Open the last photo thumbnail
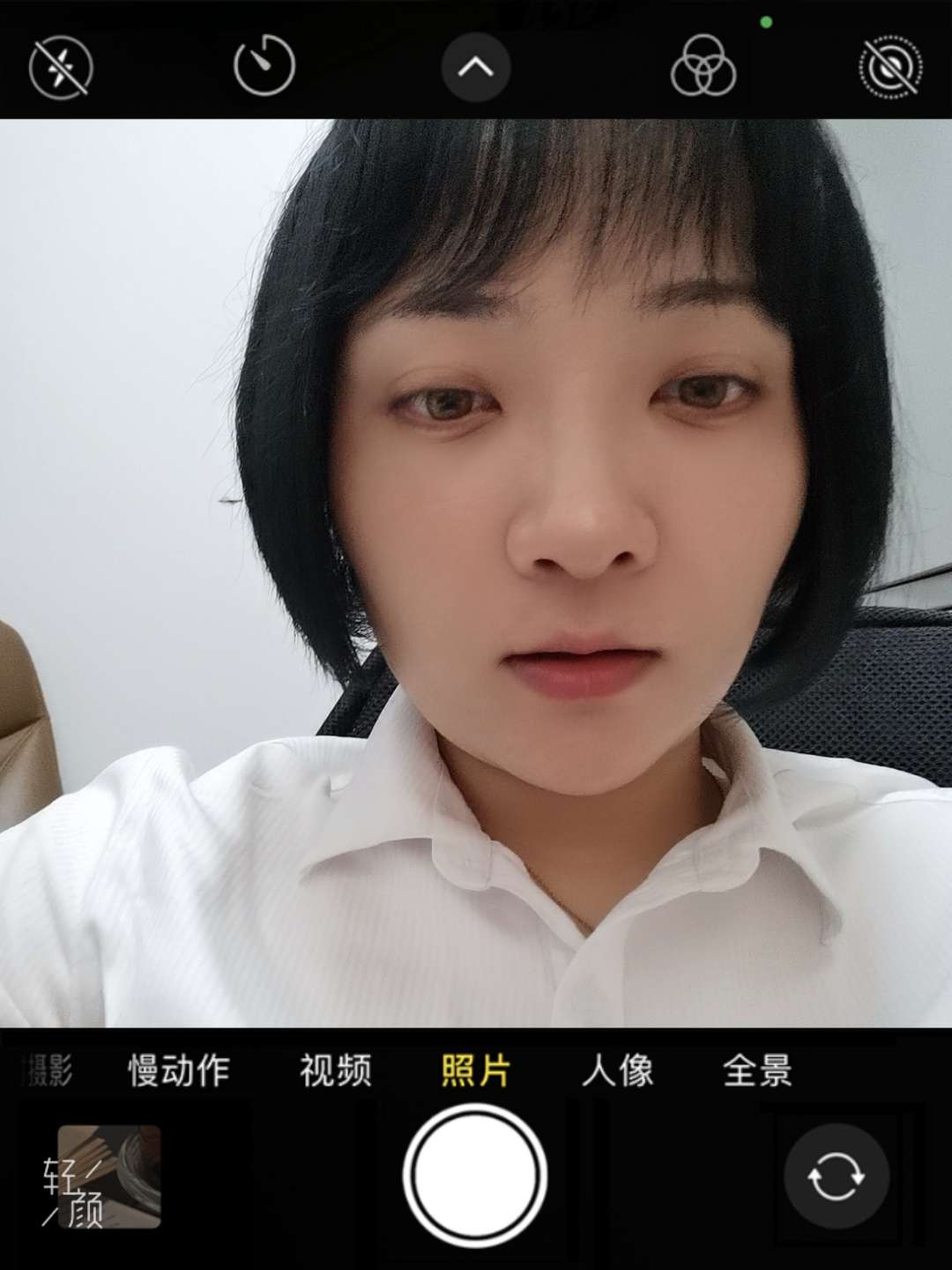The width and height of the screenshot is (952, 1270). coord(108,1177)
